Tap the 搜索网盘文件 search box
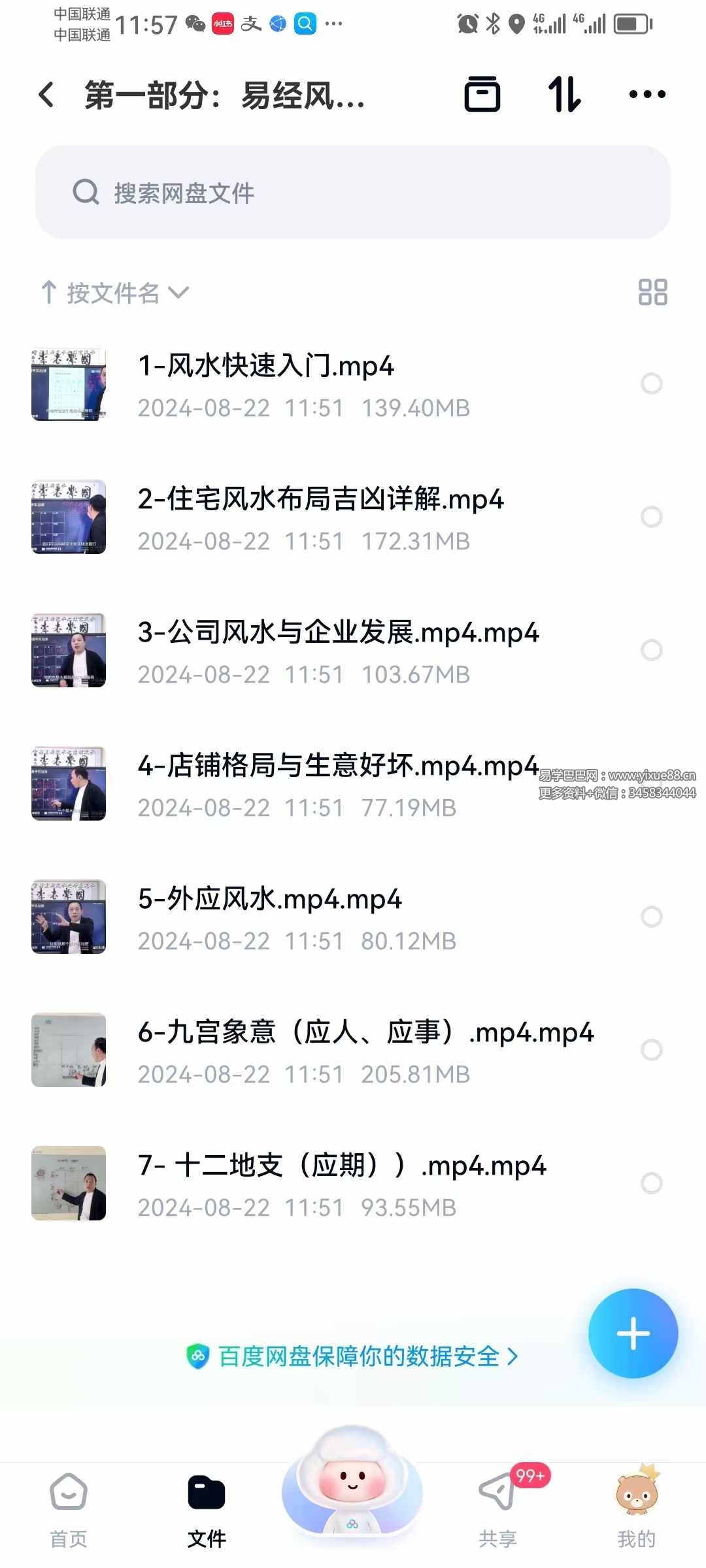 point(353,192)
